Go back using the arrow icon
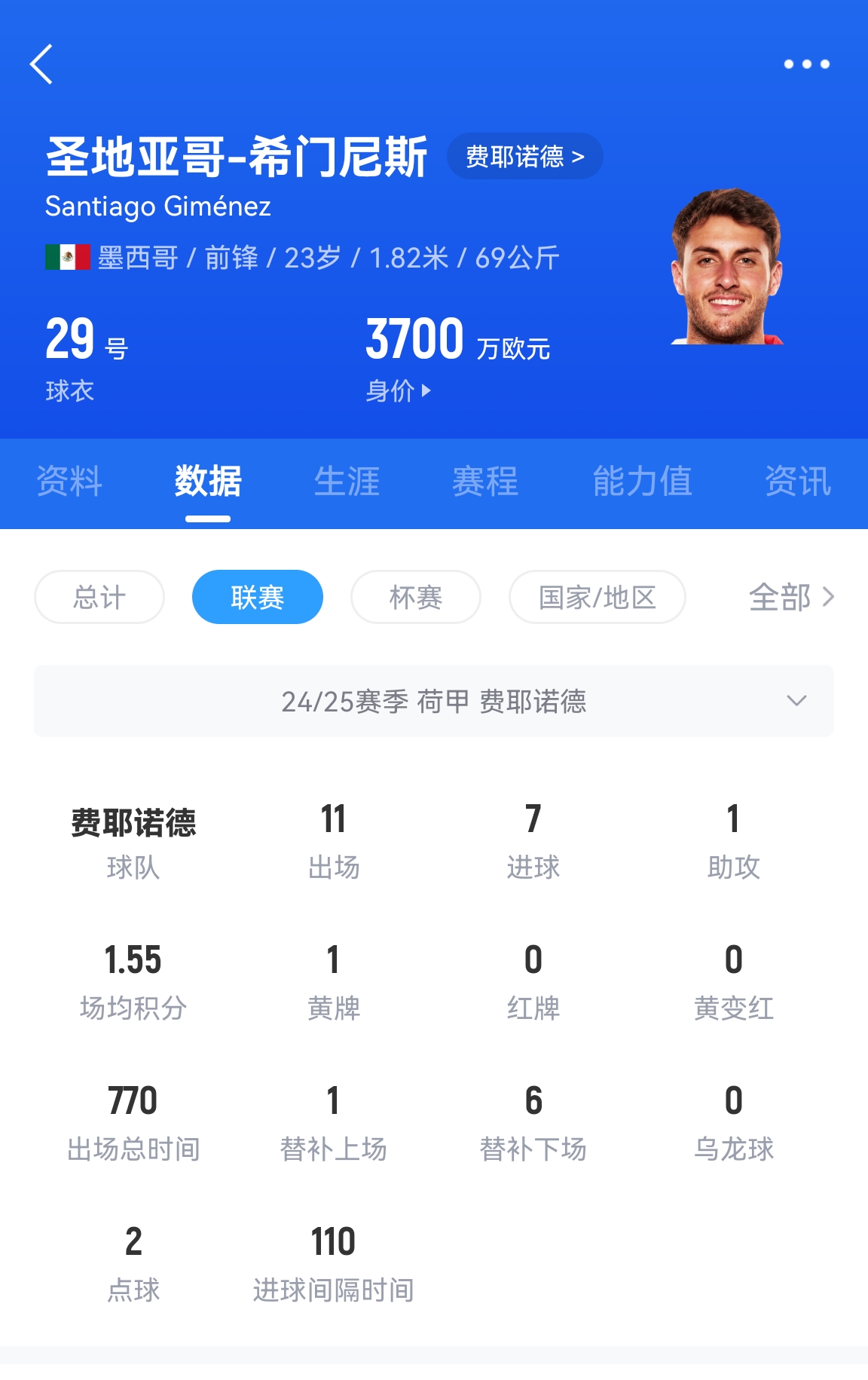868x1380 pixels. click(x=42, y=64)
